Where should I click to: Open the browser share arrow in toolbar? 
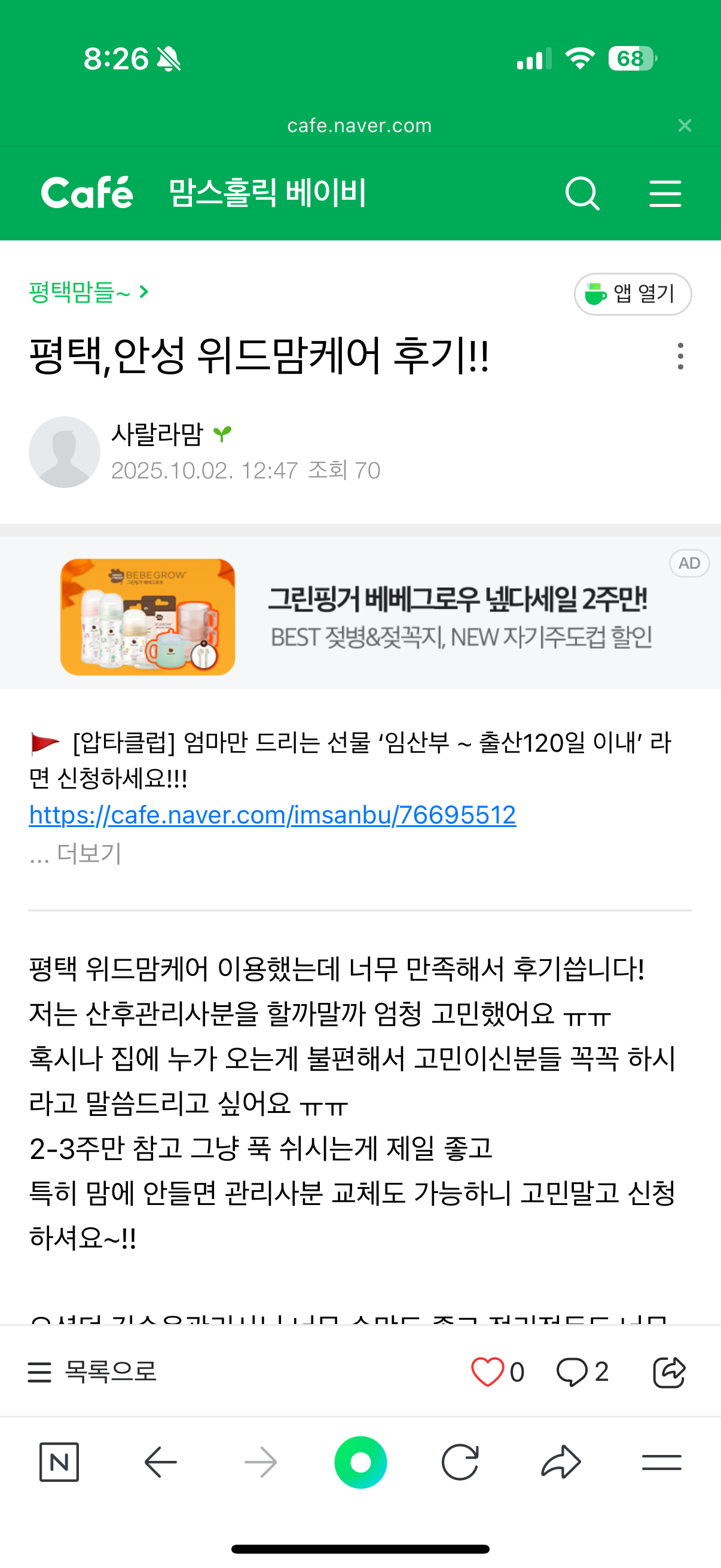click(x=560, y=1462)
